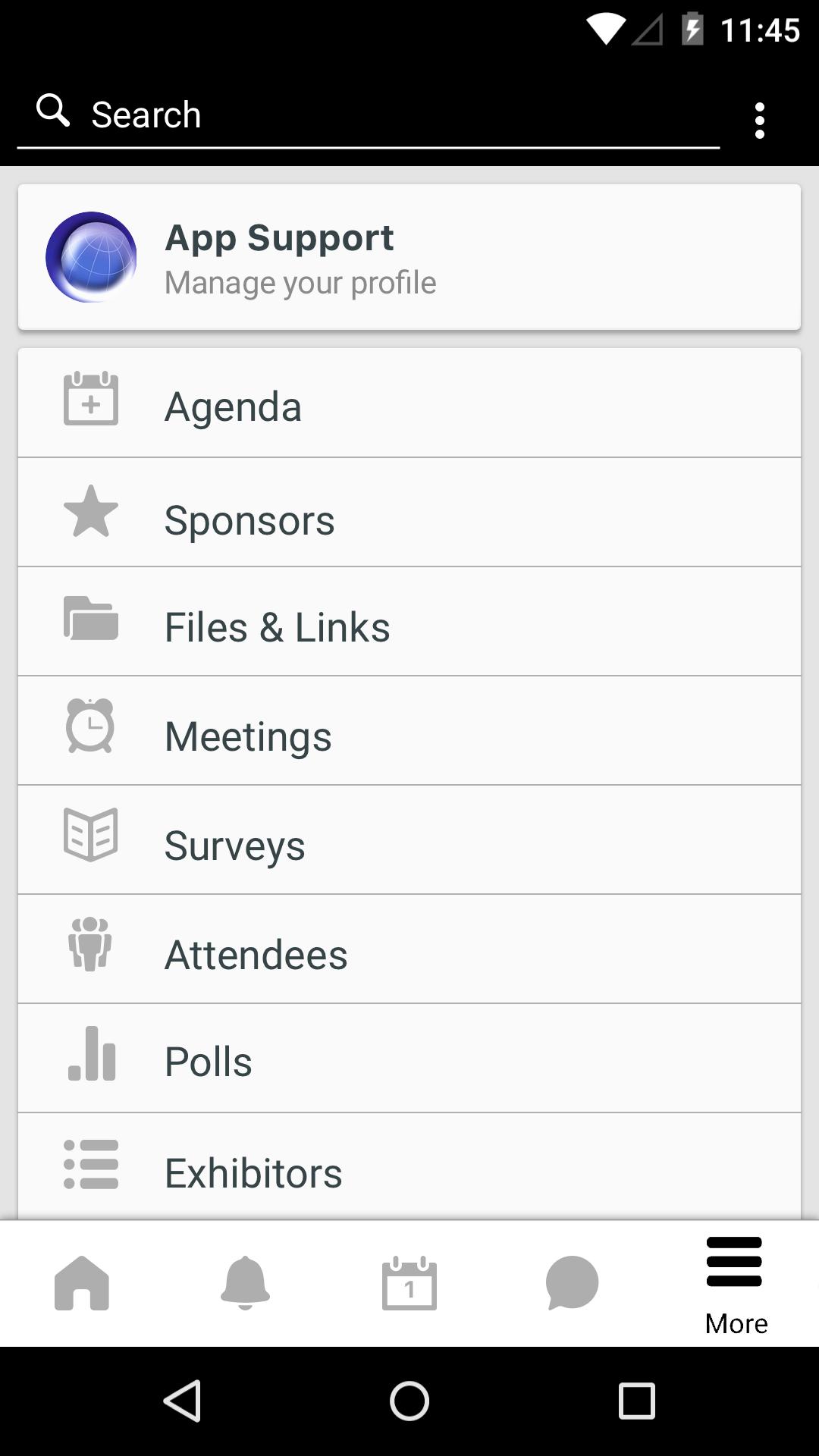Viewport: 819px width, 1456px height.
Task: Open the search magnifier icon
Action: click(x=53, y=111)
